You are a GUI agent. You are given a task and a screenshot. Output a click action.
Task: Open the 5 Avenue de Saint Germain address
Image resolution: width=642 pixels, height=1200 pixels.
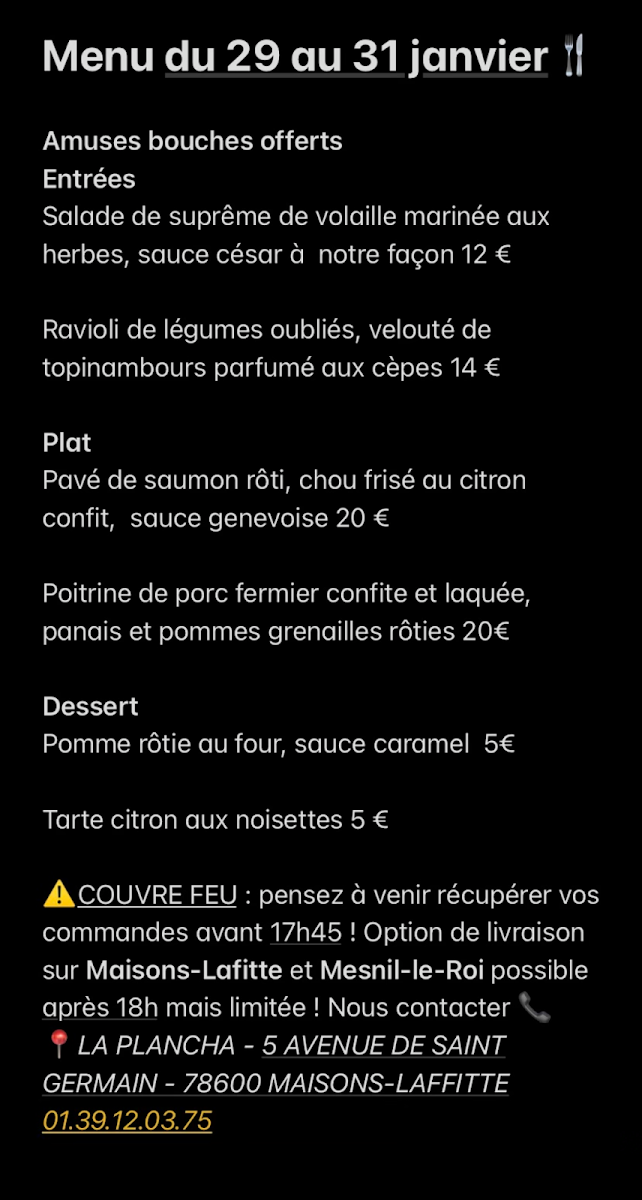(383, 1046)
